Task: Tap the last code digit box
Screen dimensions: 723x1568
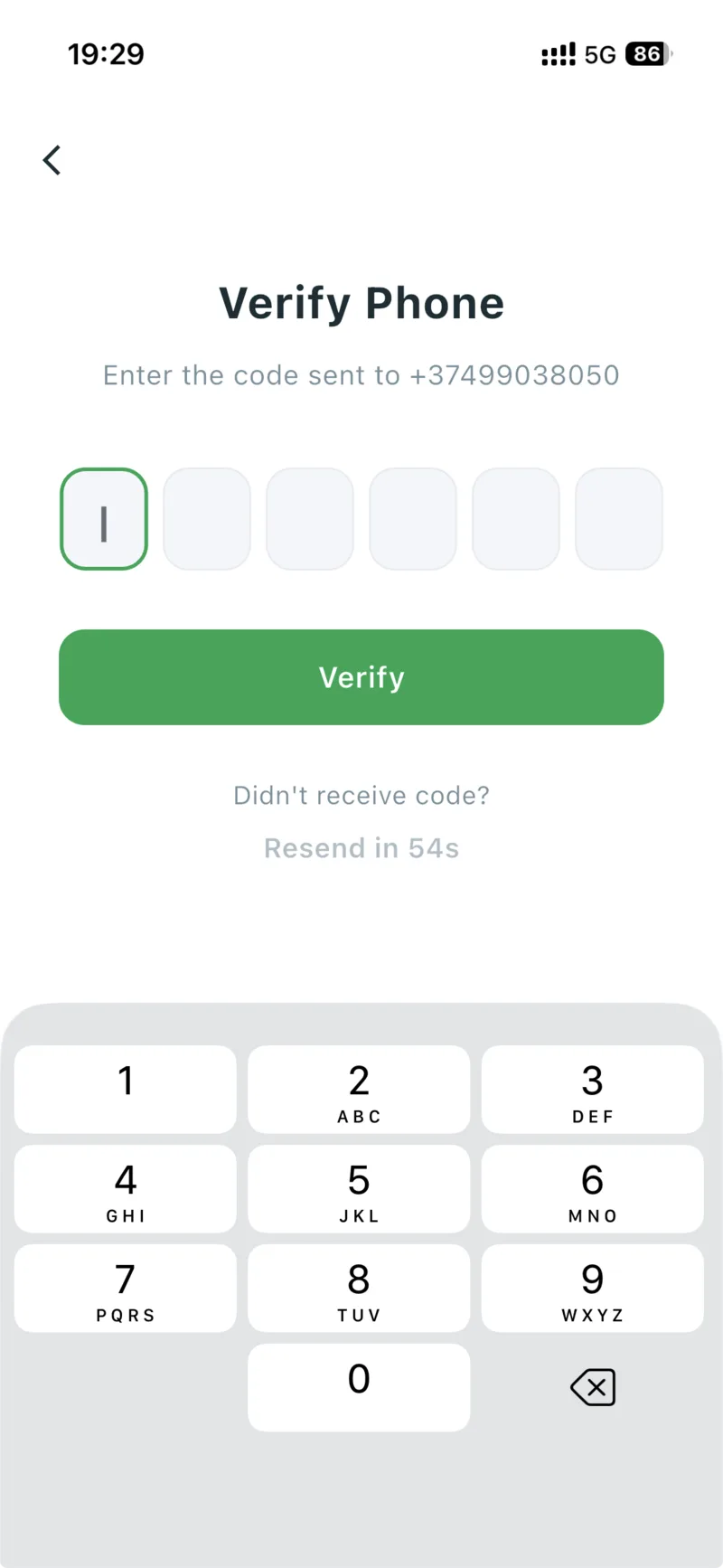Action: coord(619,519)
